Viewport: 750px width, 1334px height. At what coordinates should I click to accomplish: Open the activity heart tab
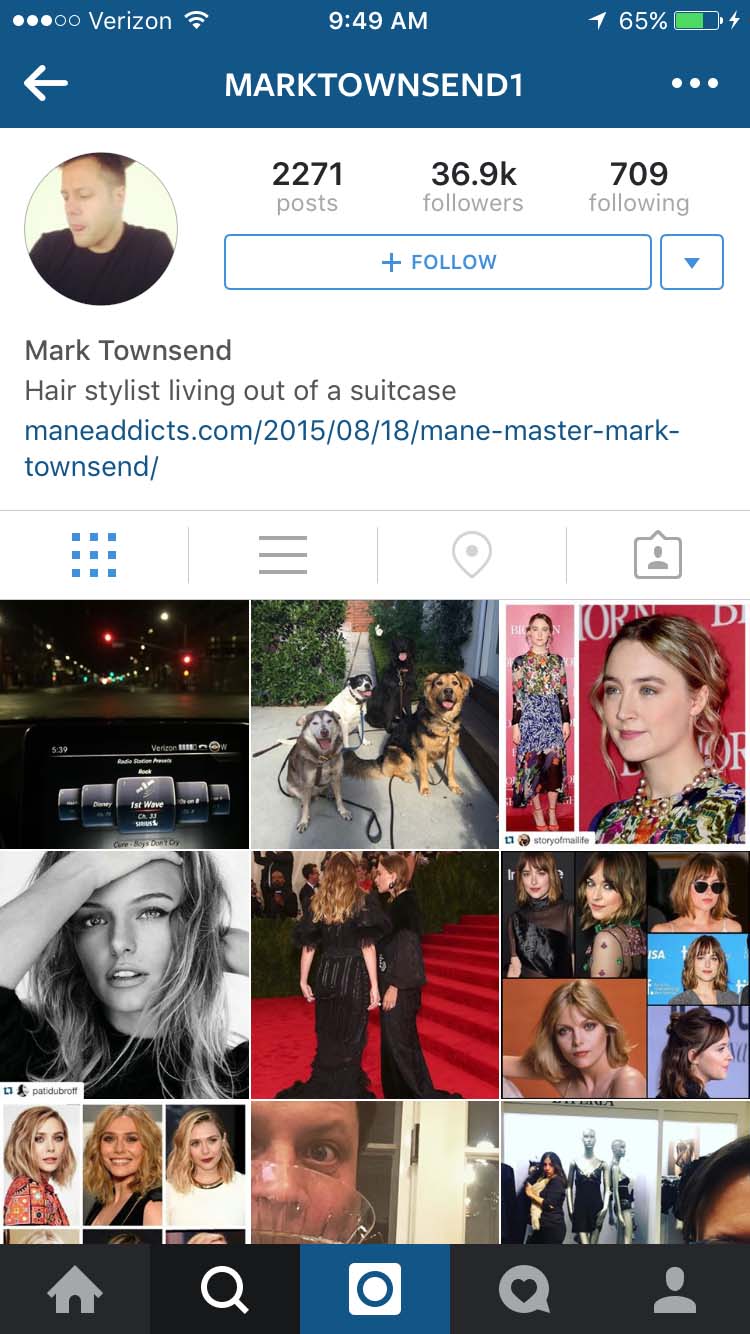click(525, 1290)
